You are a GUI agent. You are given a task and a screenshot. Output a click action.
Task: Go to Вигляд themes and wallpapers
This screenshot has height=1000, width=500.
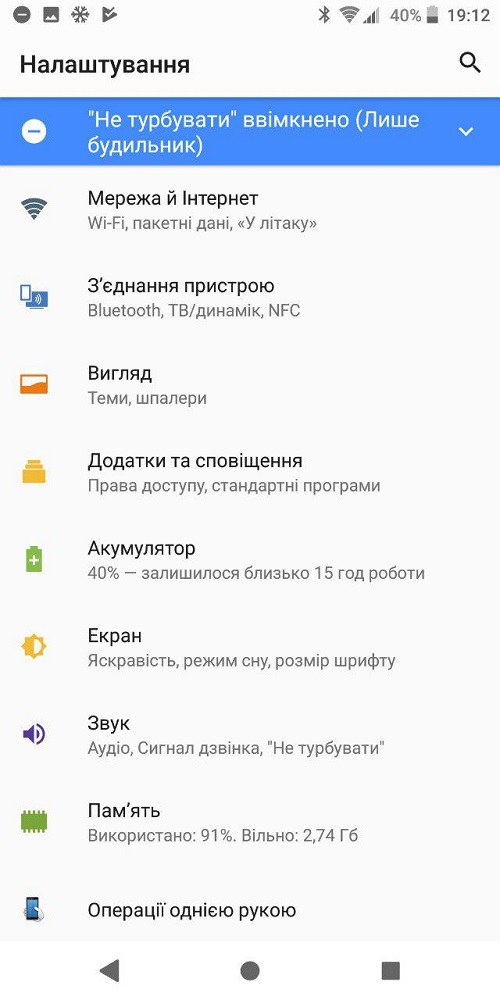(250, 385)
